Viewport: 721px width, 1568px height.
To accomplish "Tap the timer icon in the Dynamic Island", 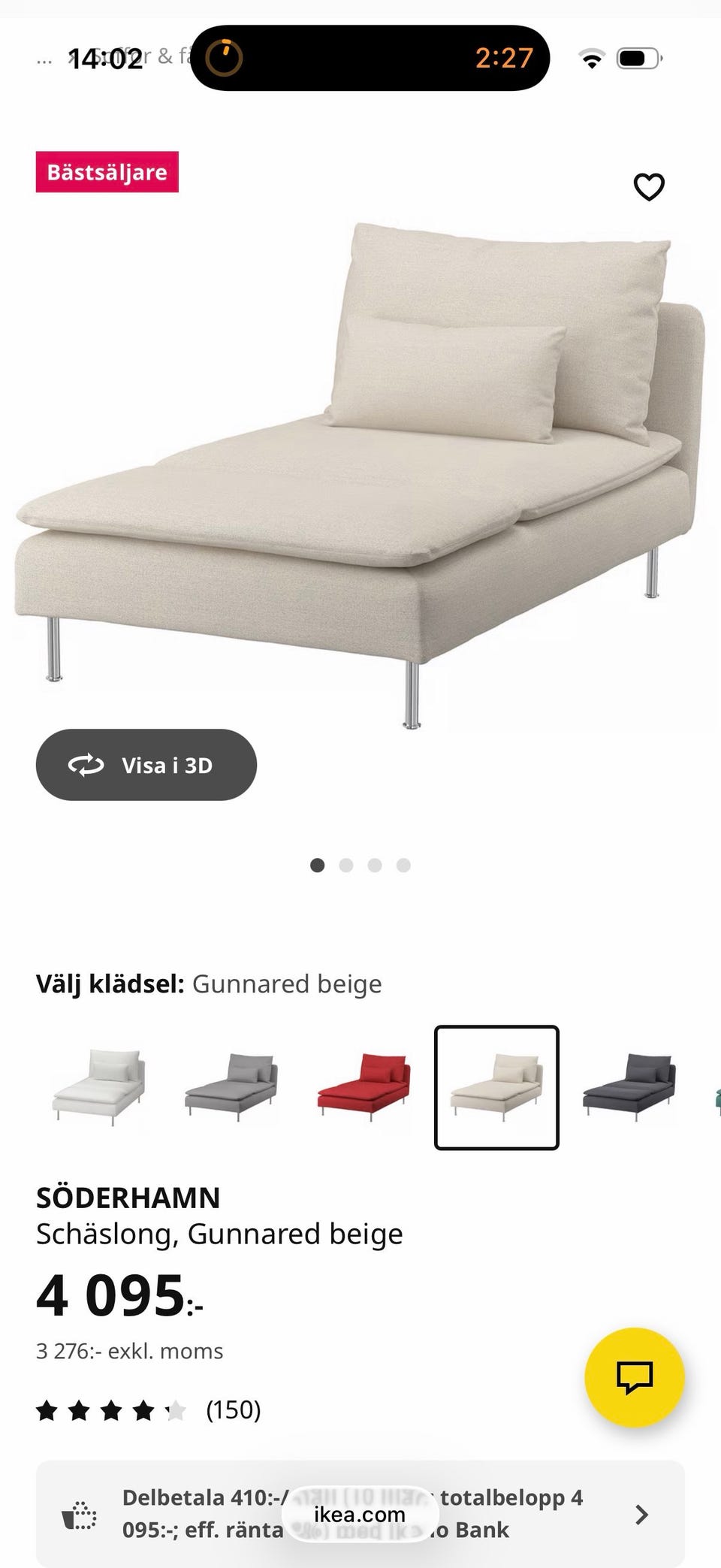I will pos(224,56).
